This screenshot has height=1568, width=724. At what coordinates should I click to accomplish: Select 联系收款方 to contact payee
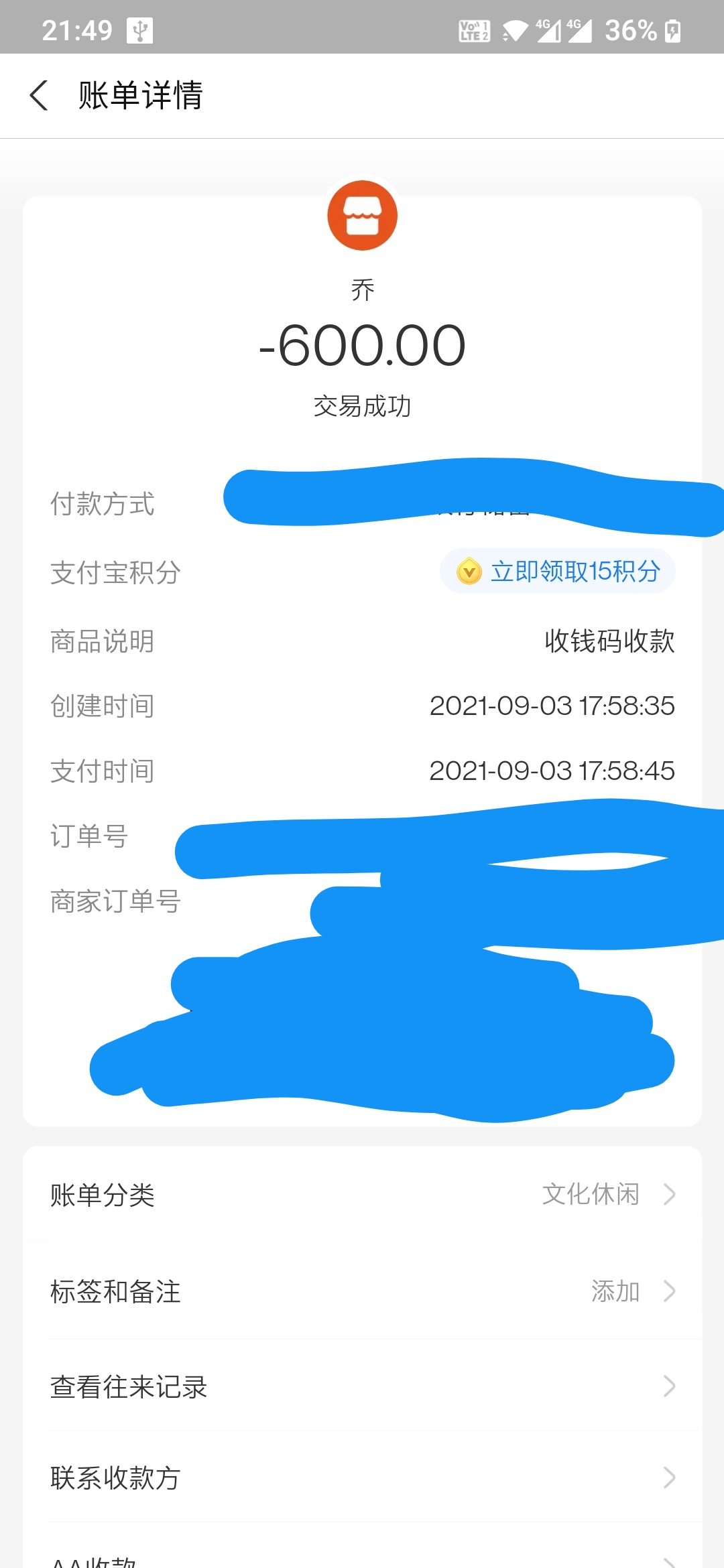pos(362,1478)
